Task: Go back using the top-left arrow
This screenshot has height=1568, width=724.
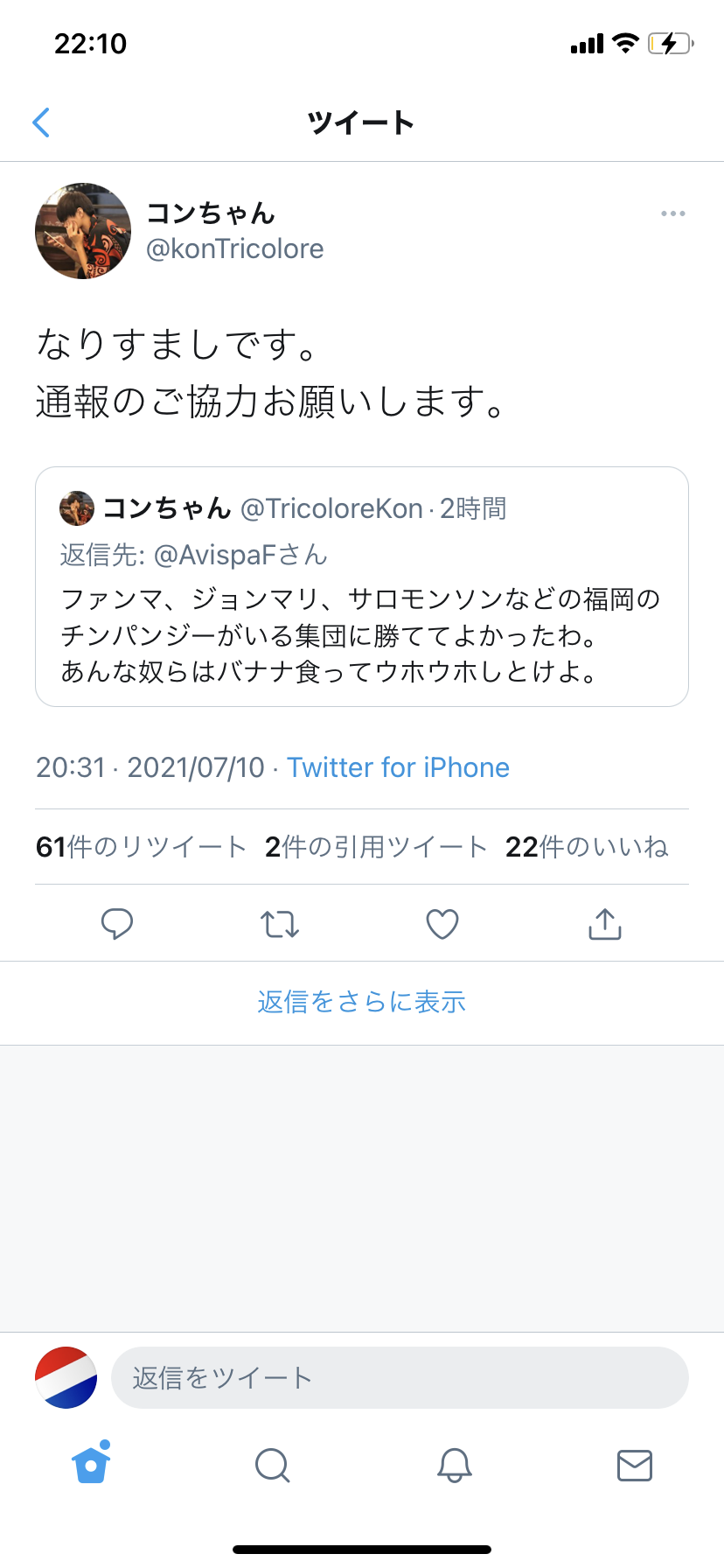Action: 41,122
